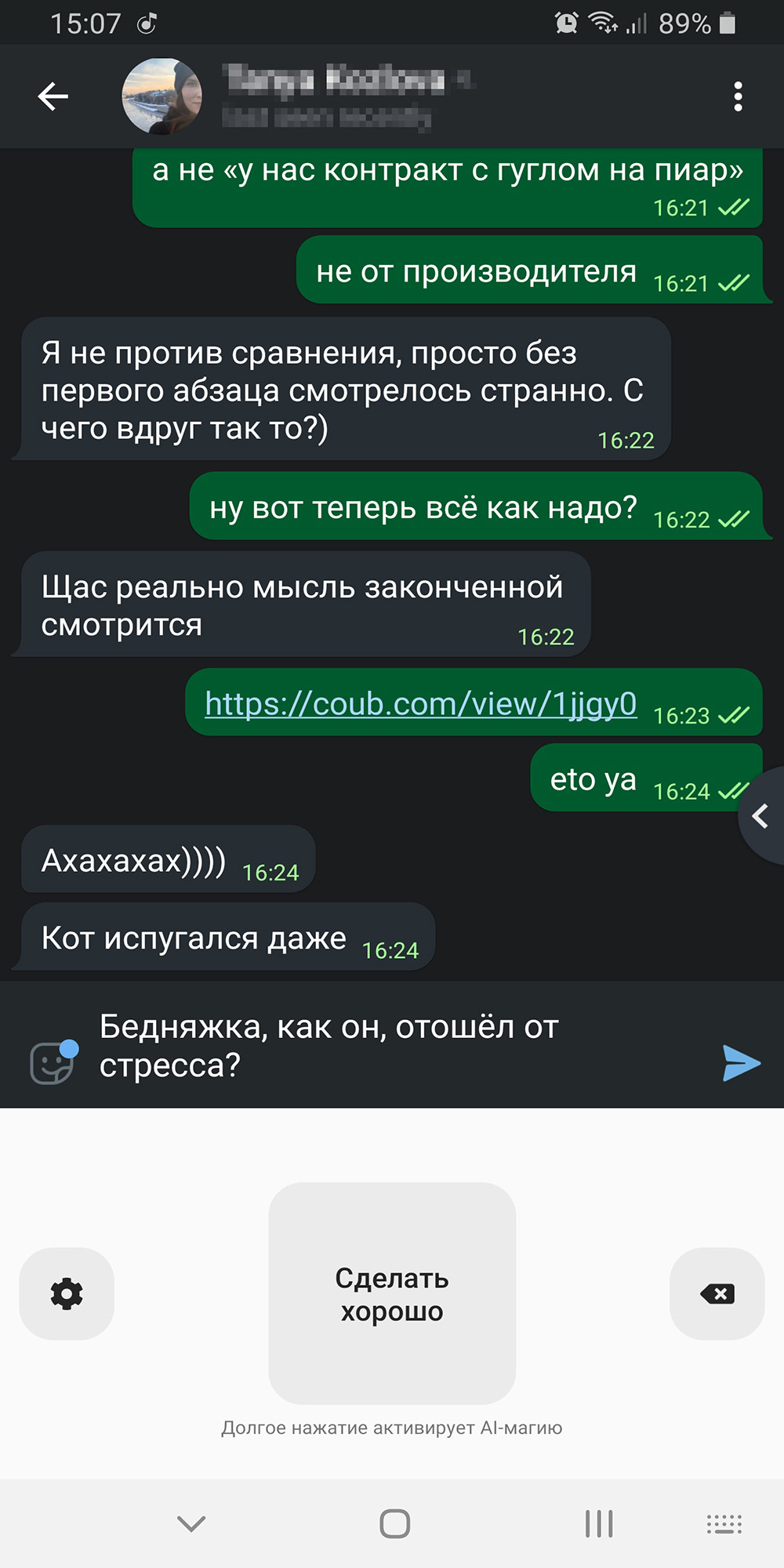This screenshot has width=784, height=1568.
Task: Go to the home screen
Action: click(394, 1523)
